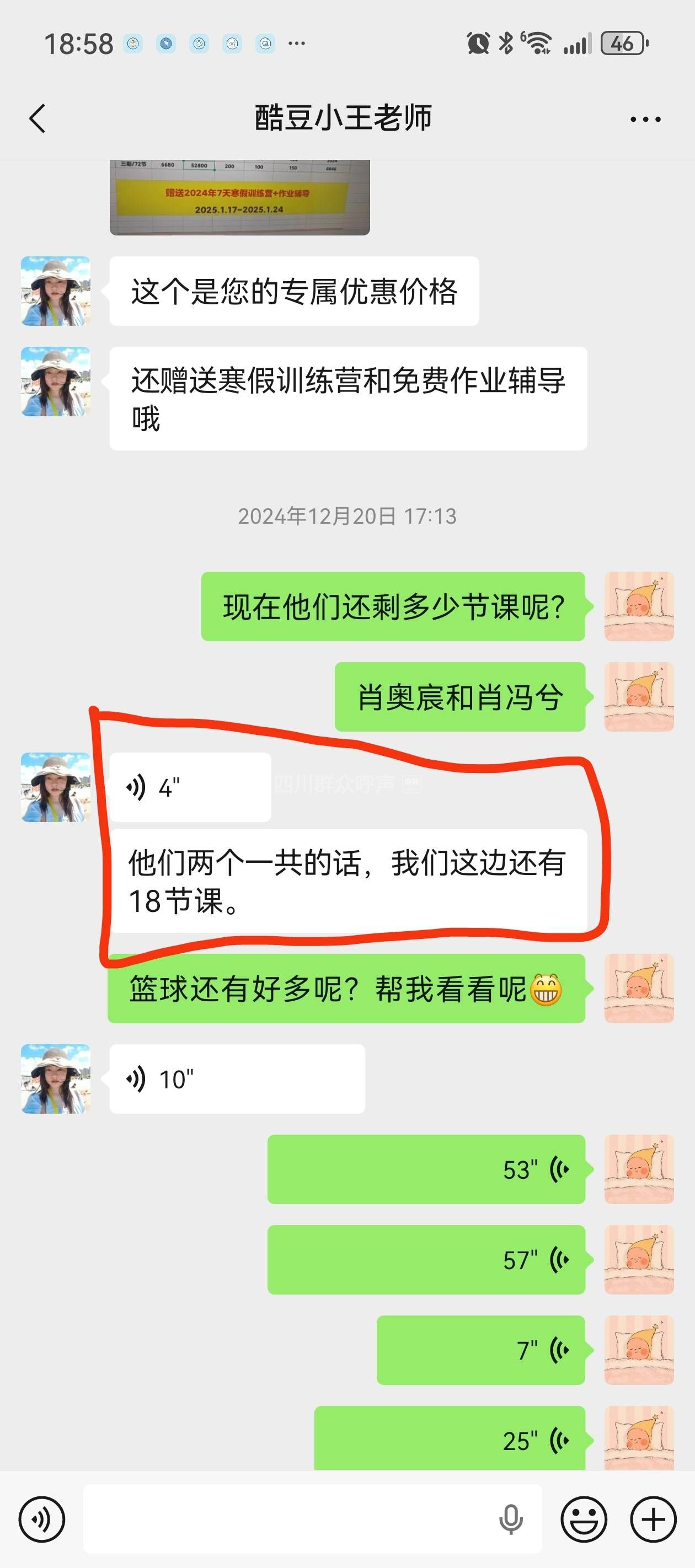Switch to voice input mode
This screenshot has width=695, height=1568.
click(41, 1519)
